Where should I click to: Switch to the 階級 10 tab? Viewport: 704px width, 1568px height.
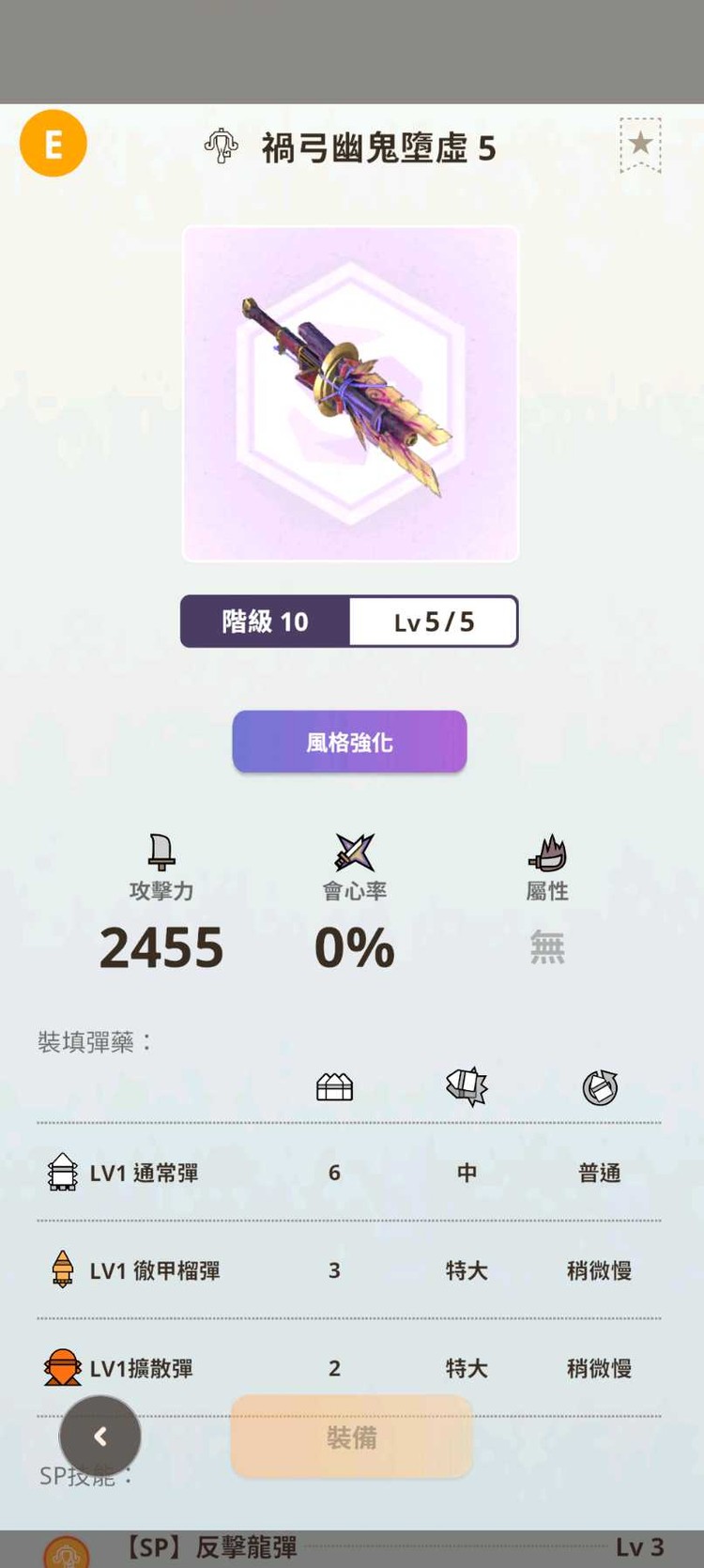pyautogui.click(x=264, y=622)
